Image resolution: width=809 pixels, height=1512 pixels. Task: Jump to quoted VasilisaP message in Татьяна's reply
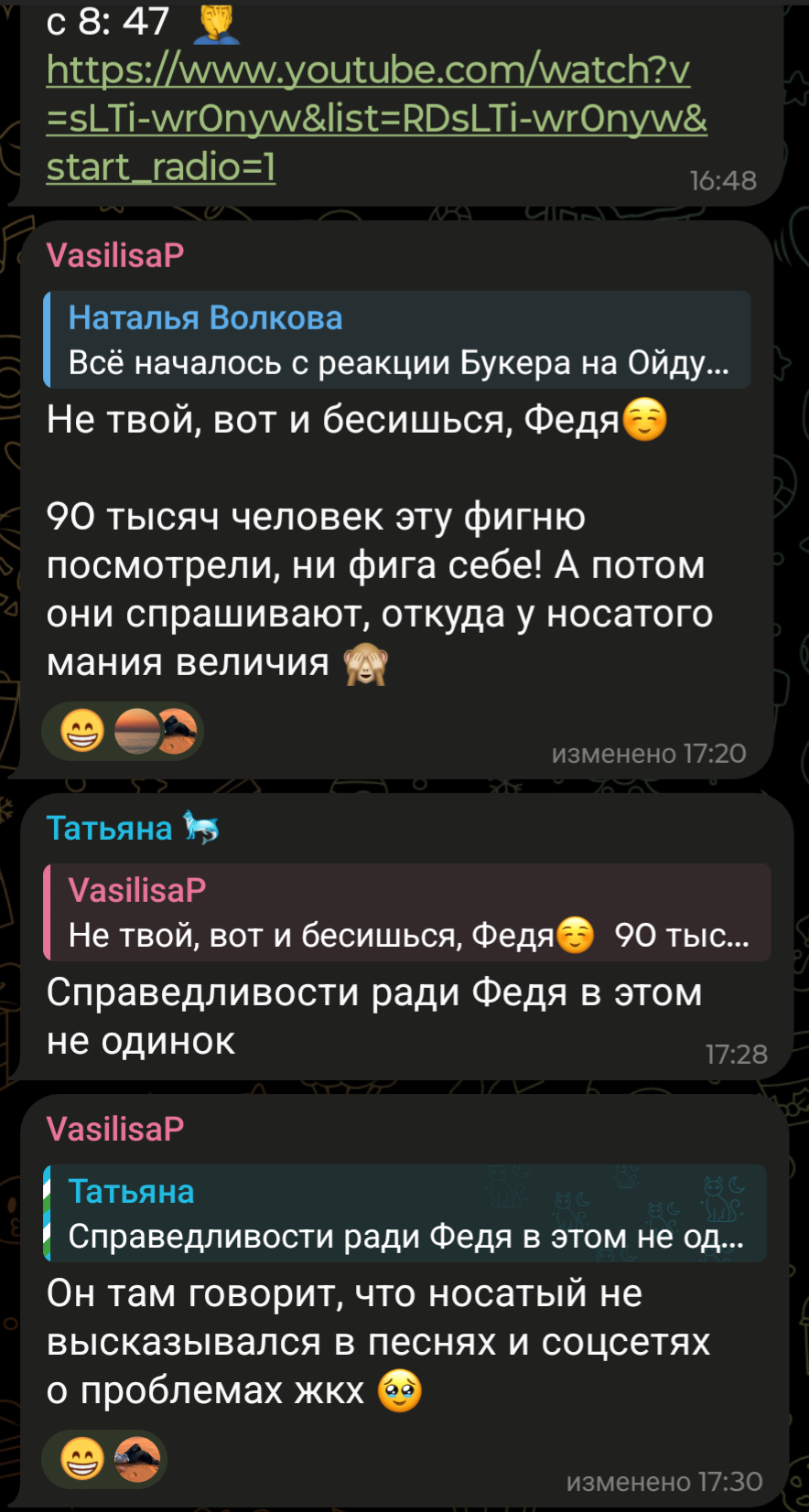[x=406, y=913]
